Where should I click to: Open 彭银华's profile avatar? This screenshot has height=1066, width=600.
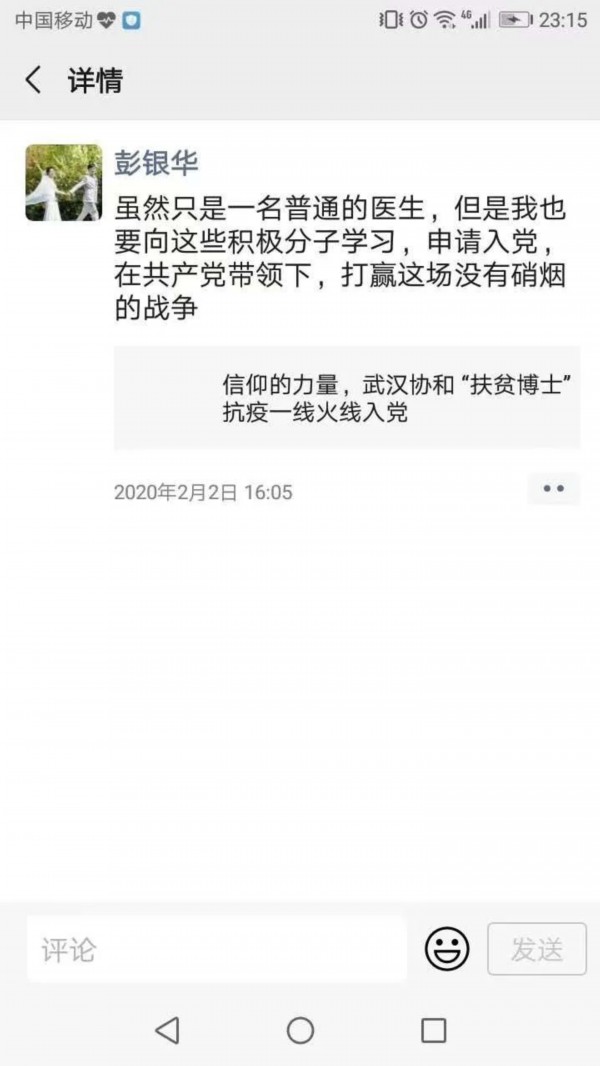click(64, 183)
